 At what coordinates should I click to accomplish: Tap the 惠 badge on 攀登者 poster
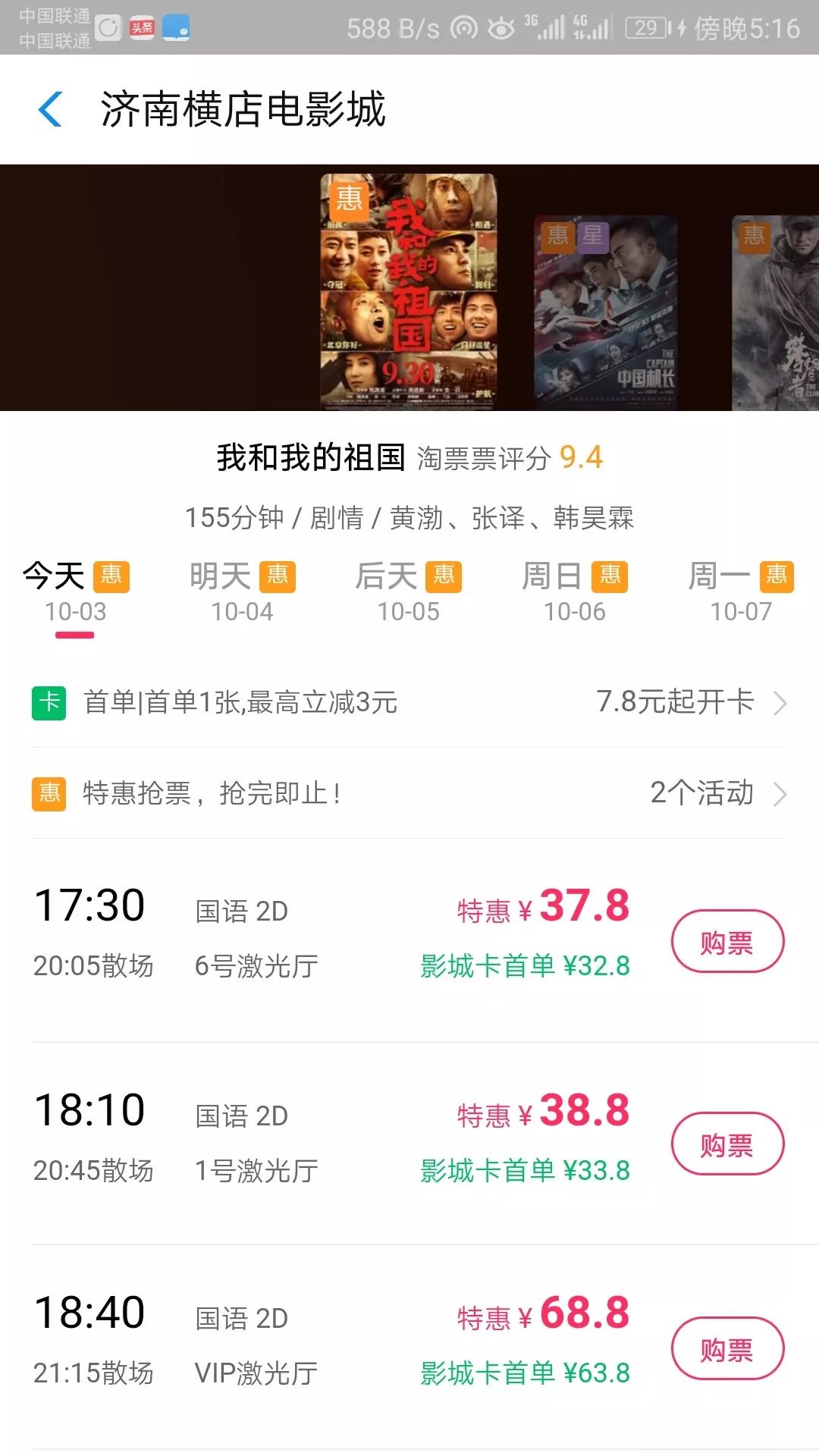click(753, 237)
